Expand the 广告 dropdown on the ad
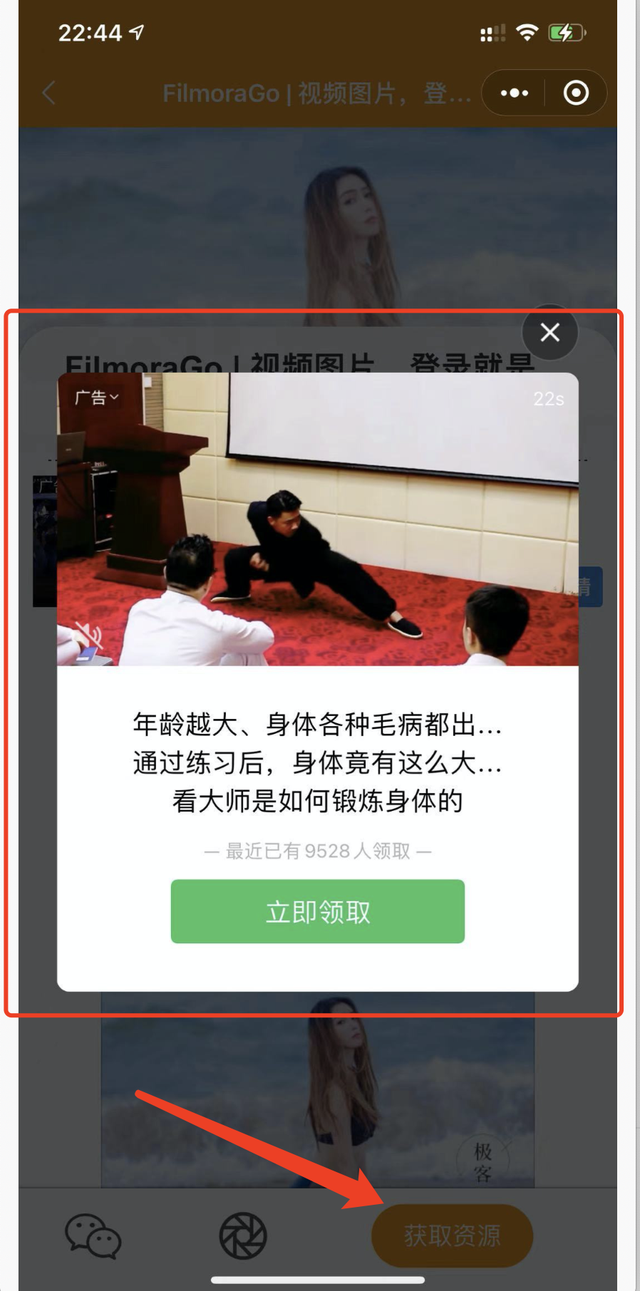Viewport: 640px width, 1291px height. tap(97, 398)
